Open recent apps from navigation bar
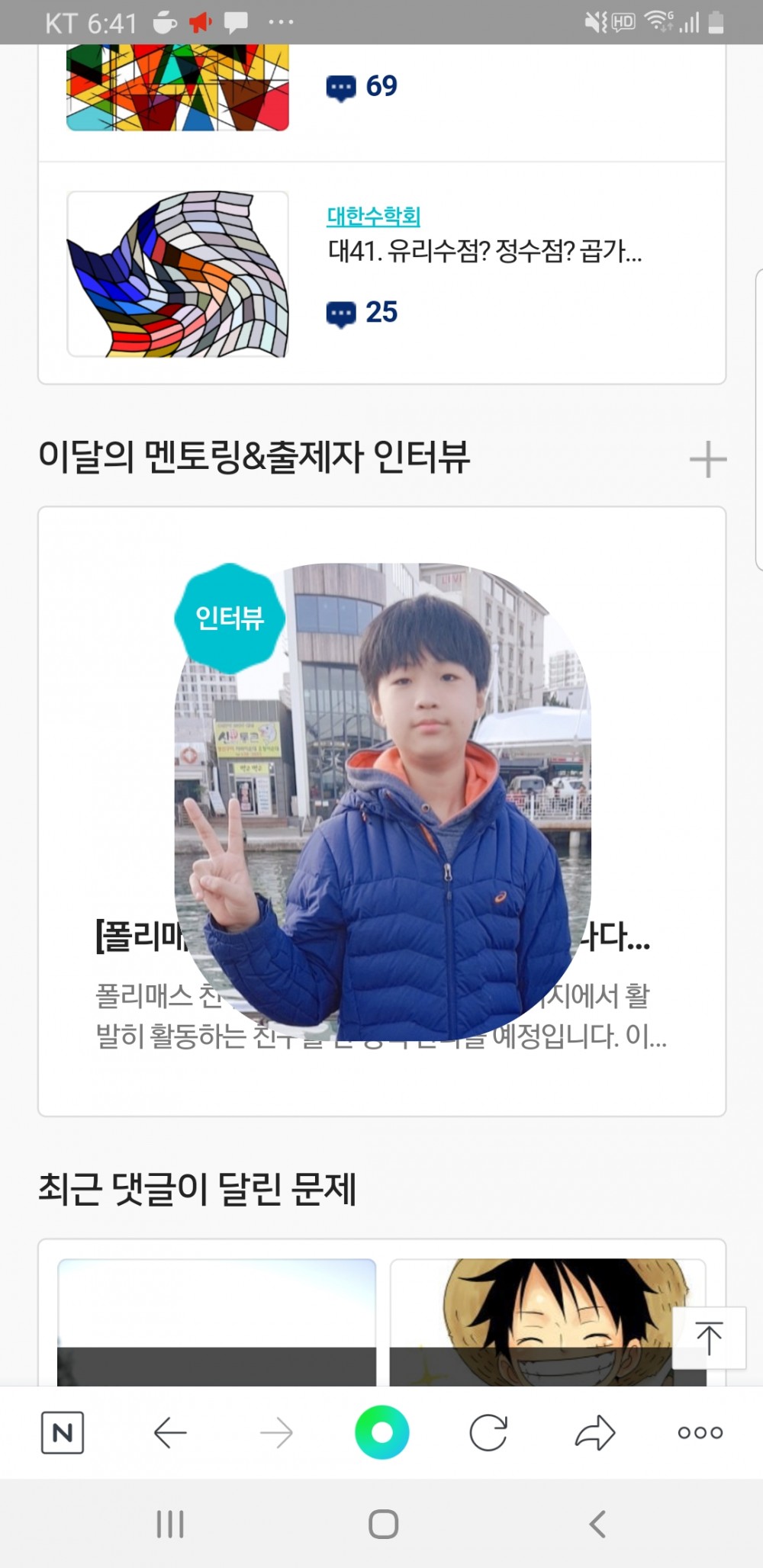The width and height of the screenshot is (763, 1568). pos(170,1525)
